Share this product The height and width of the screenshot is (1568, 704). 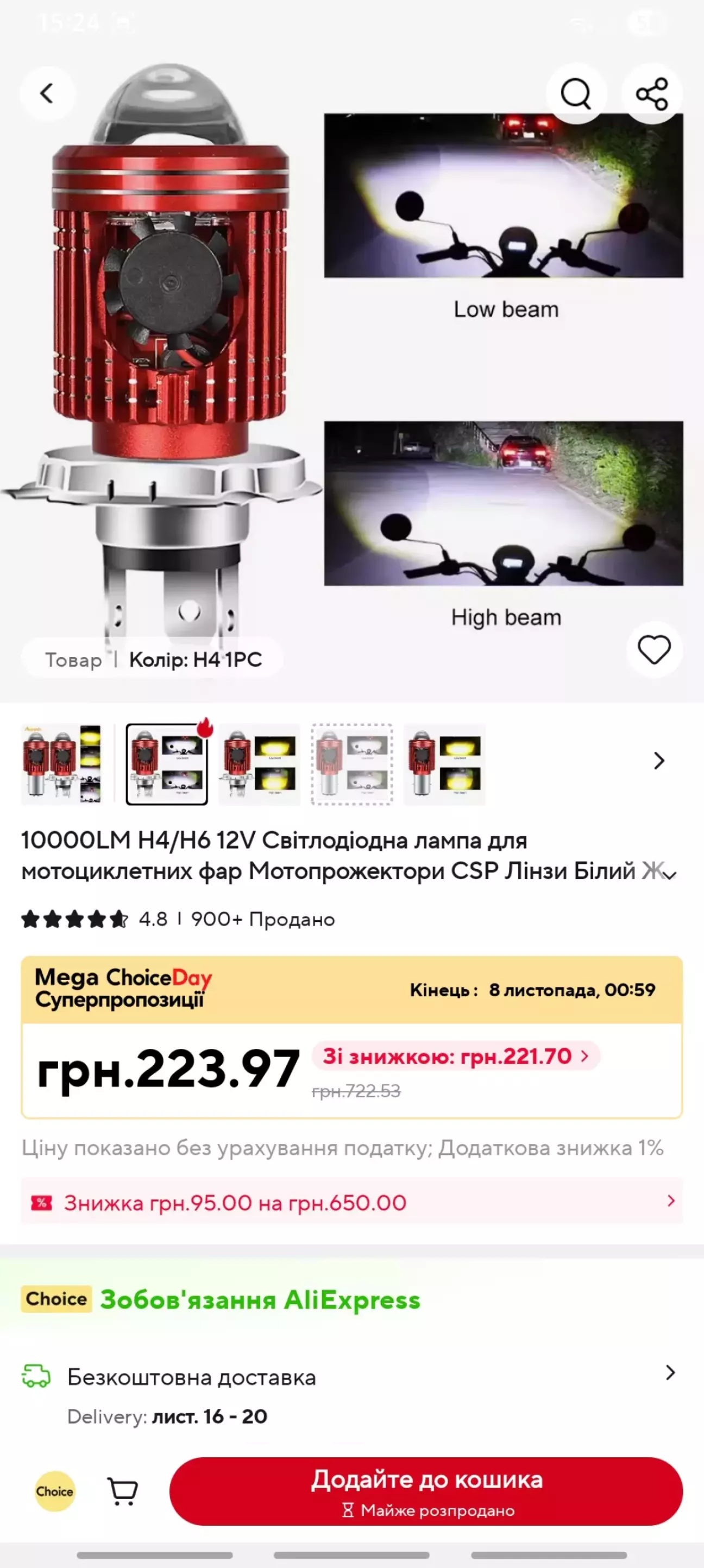point(652,94)
